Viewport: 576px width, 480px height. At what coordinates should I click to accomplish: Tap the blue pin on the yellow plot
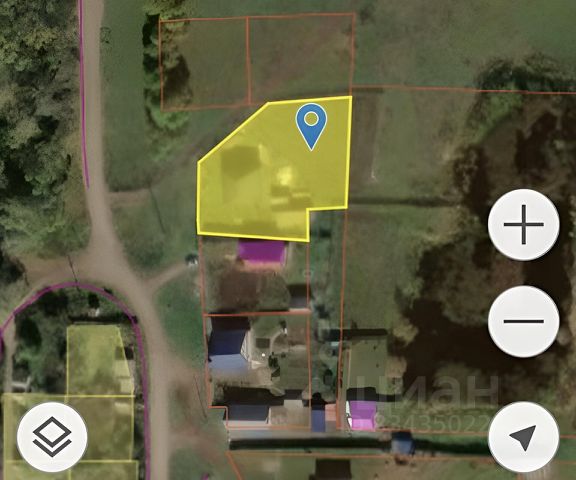pos(312,127)
